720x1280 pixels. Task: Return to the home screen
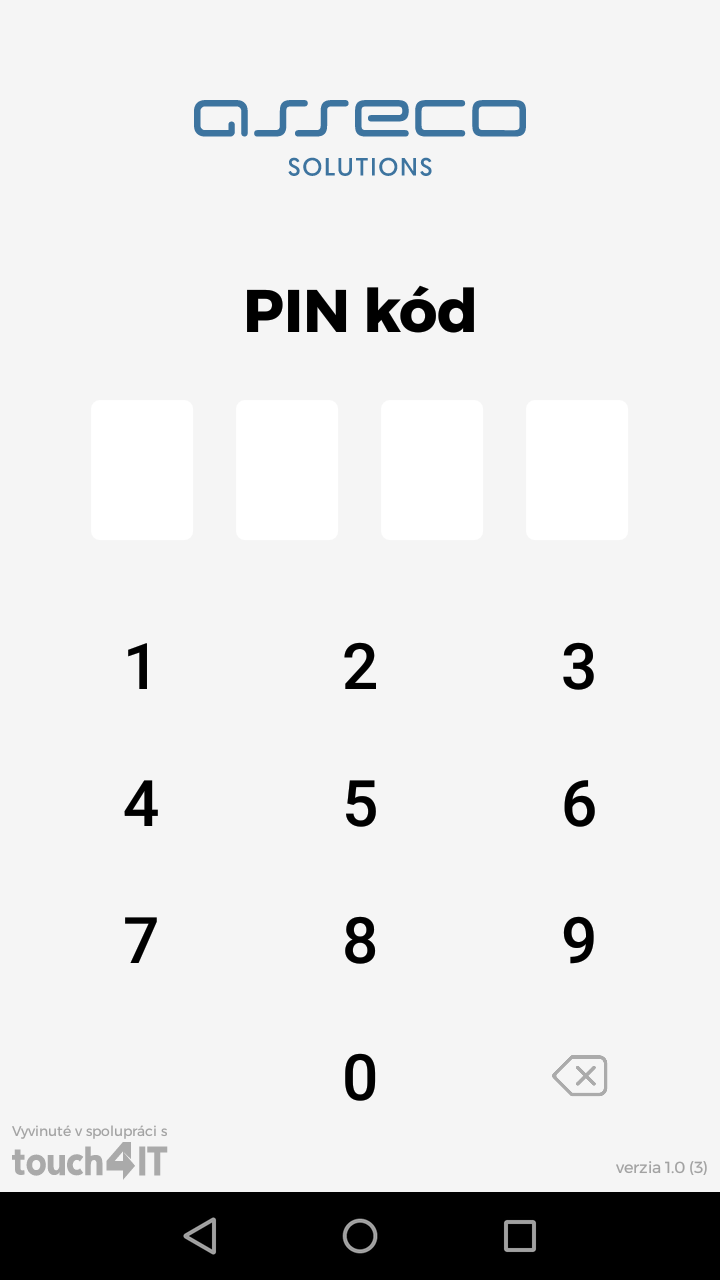(x=360, y=1236)
